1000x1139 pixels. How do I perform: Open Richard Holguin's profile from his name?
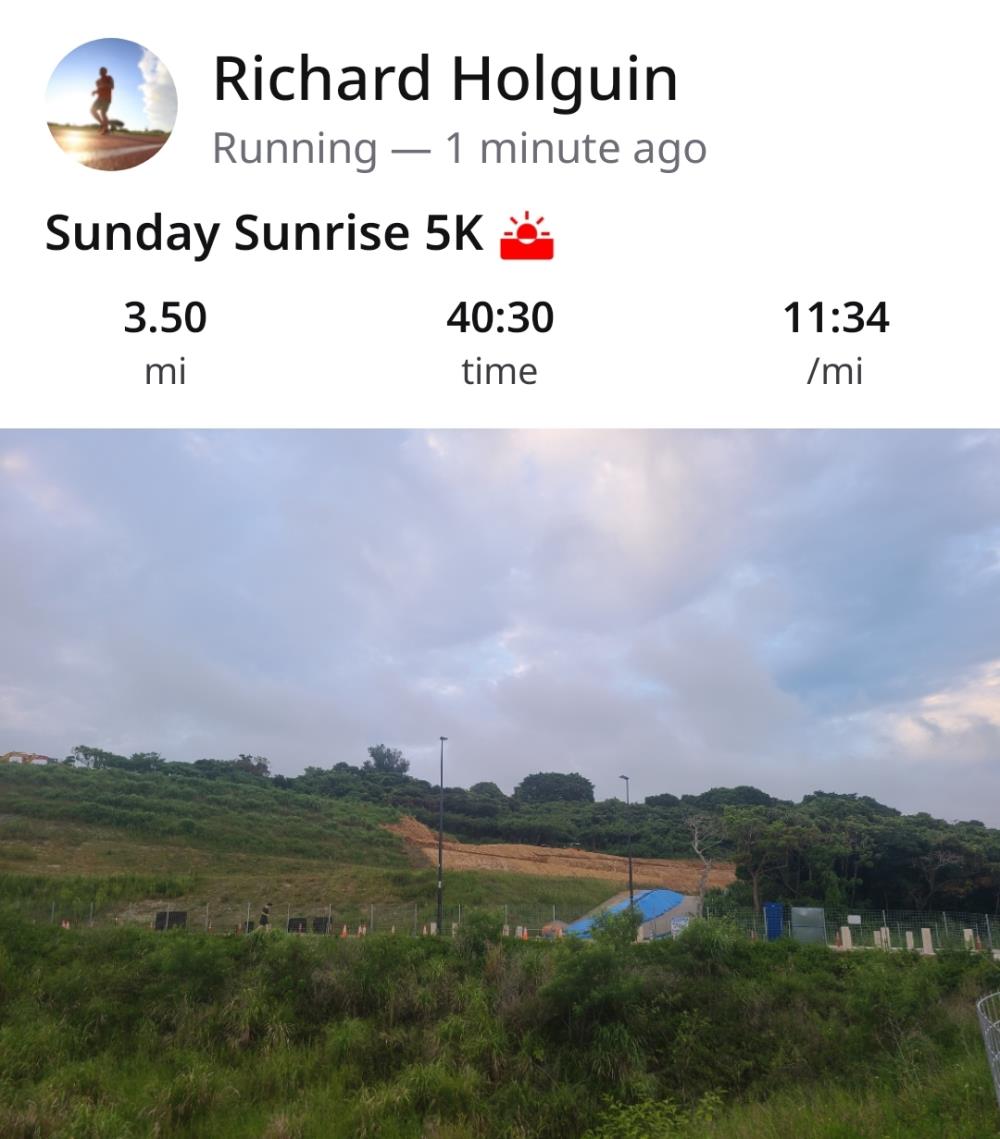click(x=445, y=80)
